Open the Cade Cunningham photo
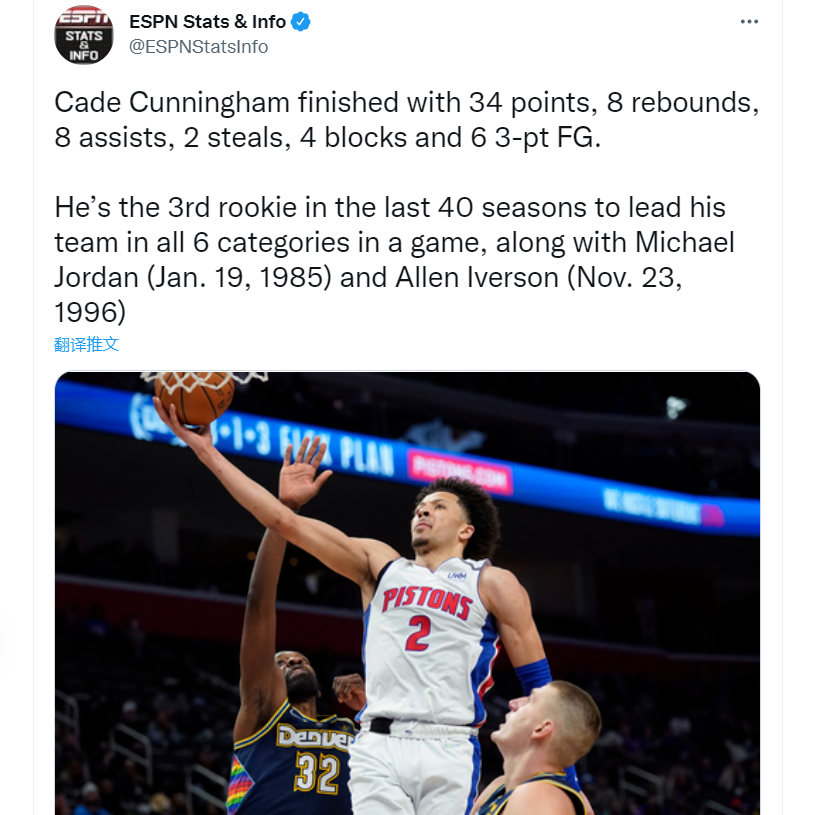Image resolution: width=817 pixels, height=815 pixels. pos(407,592)
